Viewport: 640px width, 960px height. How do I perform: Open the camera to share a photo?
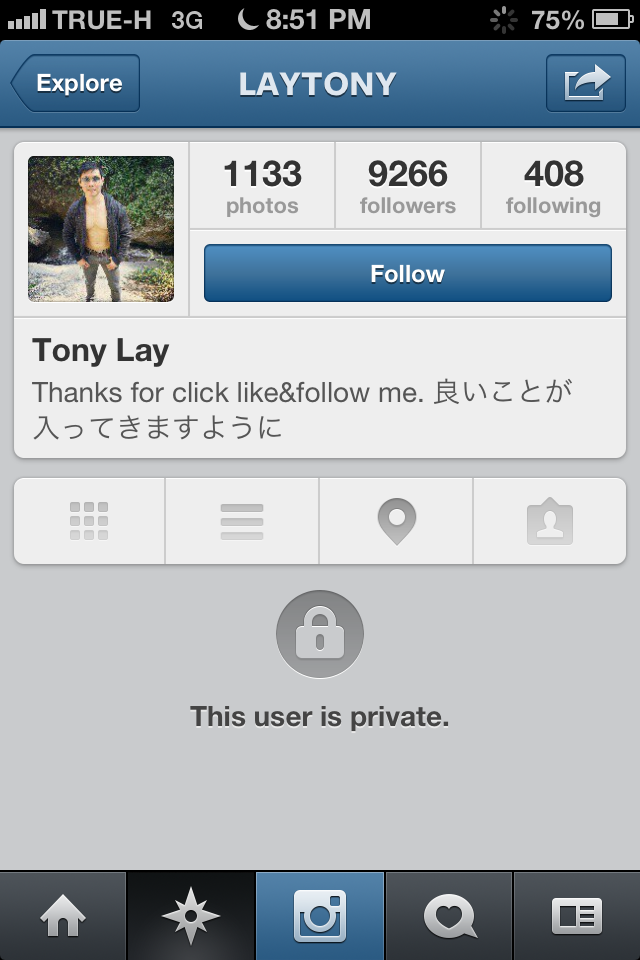click(x=320, y=916)
